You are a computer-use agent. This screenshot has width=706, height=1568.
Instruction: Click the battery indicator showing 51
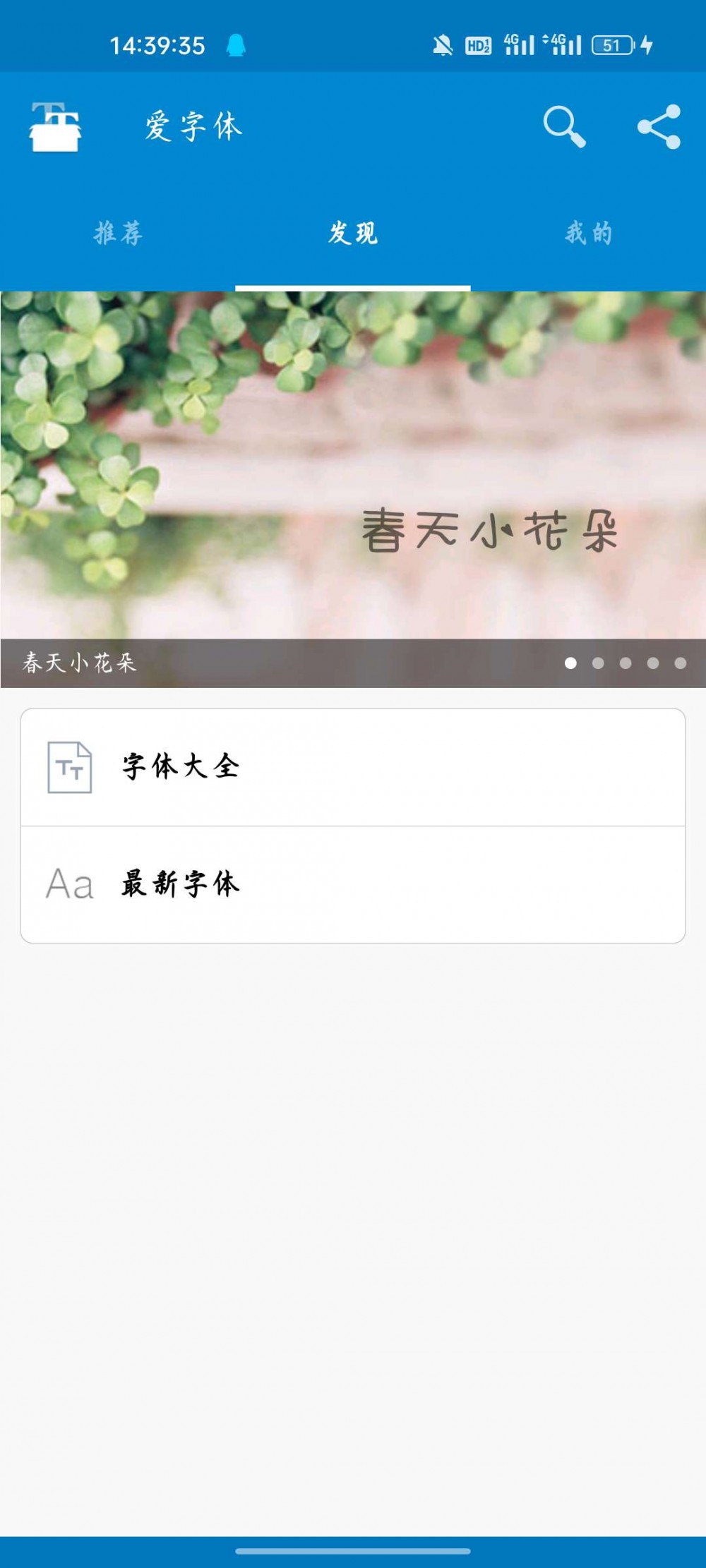pyautogui.click(x=613, y=44)
